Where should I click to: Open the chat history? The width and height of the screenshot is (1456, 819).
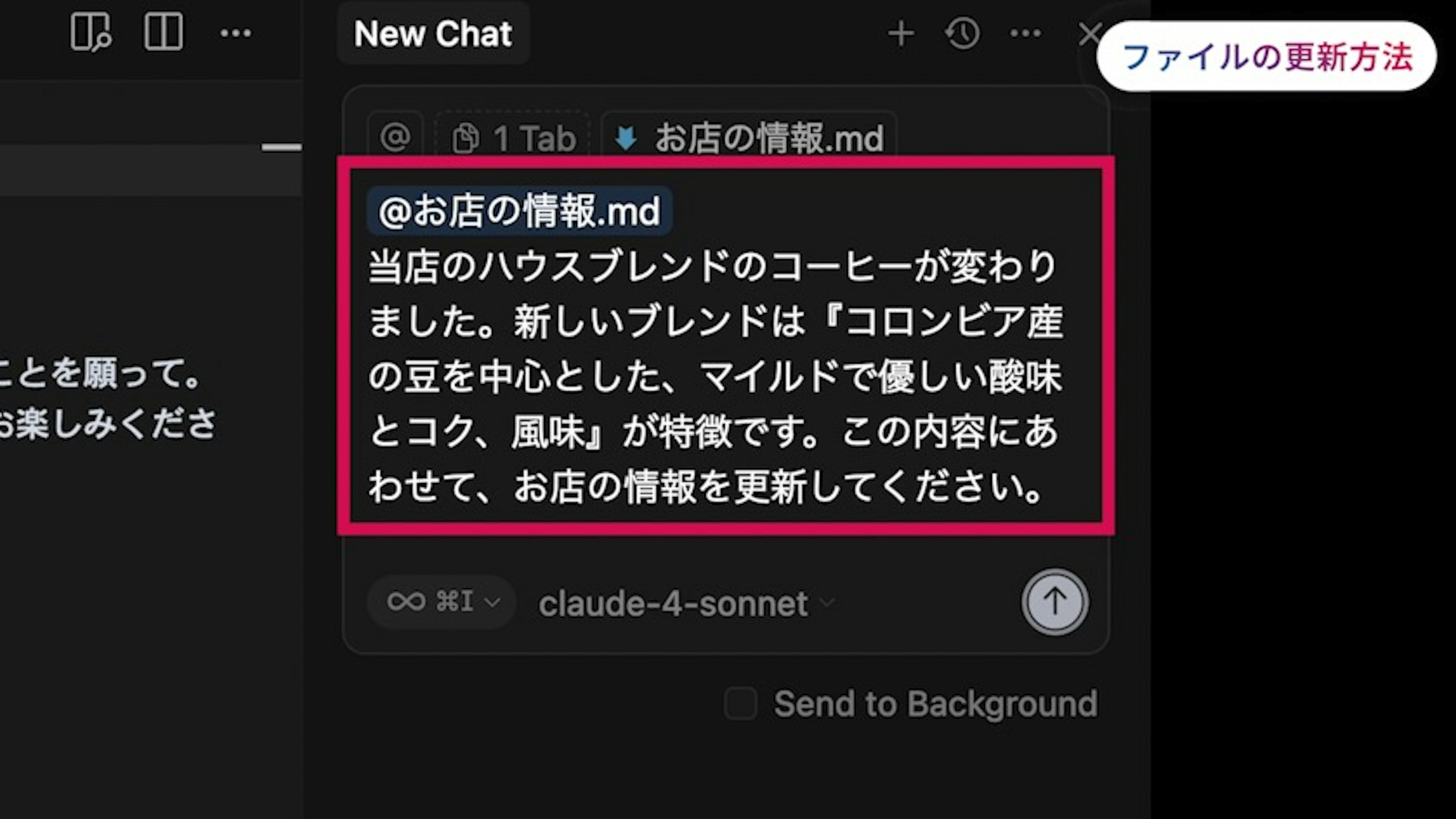[x=963, y=33]
